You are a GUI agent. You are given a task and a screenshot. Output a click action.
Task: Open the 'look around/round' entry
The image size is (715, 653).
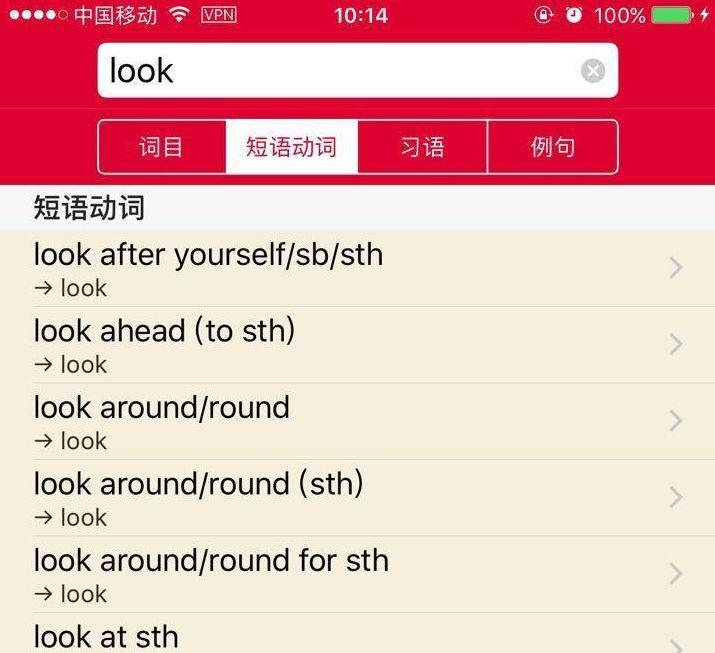click(x=357, y=421)
